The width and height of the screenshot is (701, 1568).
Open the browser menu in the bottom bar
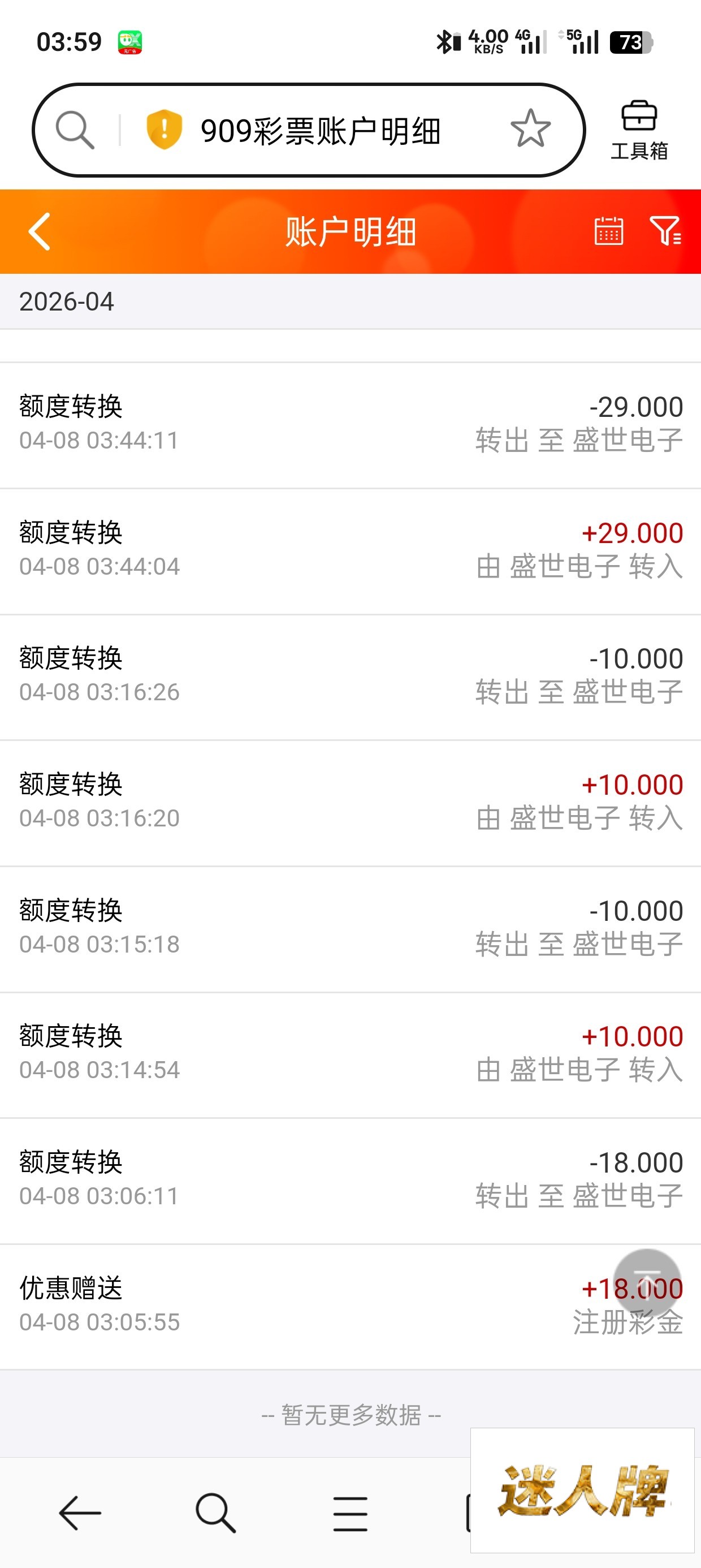click(x=350, y=1512)
